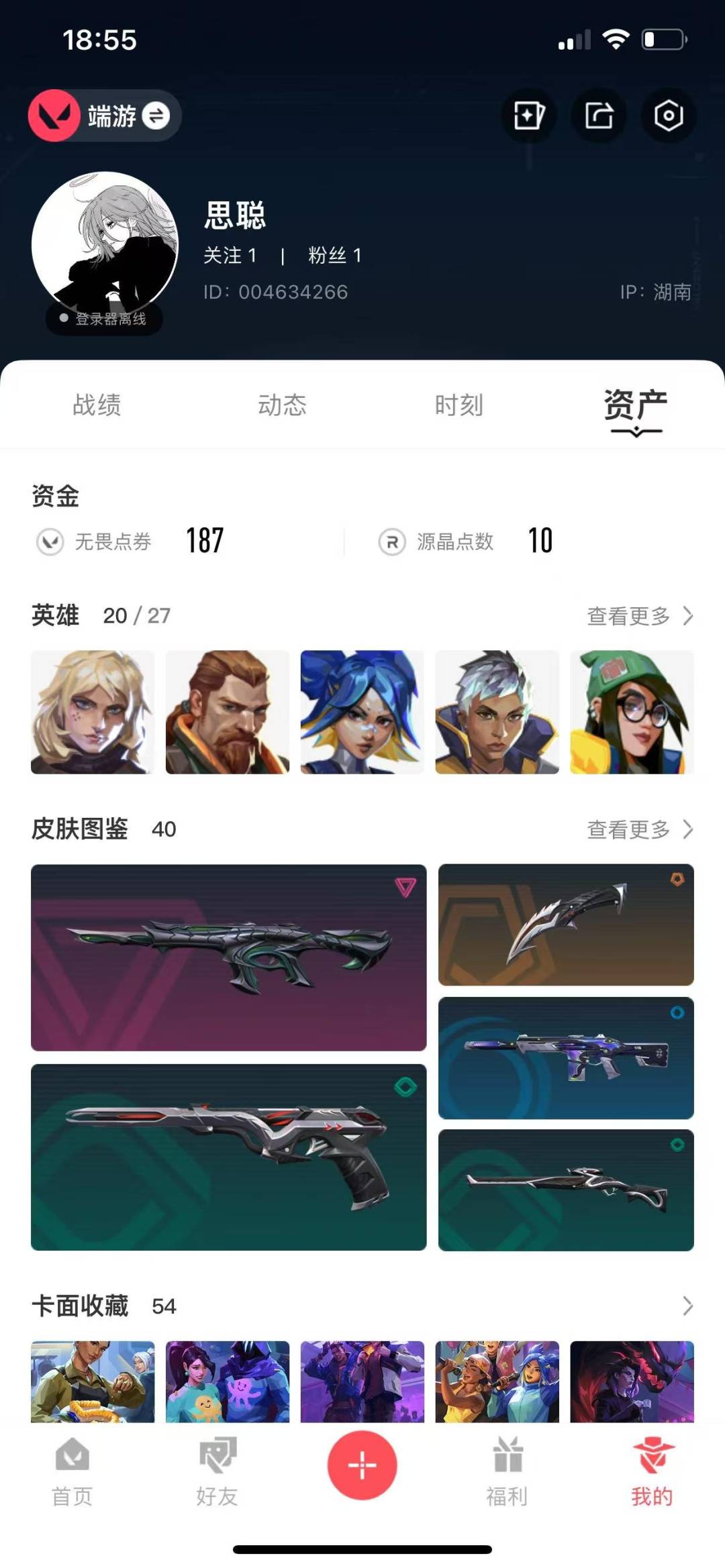
Task: Share this profile page
Action: tap(599, 115)
